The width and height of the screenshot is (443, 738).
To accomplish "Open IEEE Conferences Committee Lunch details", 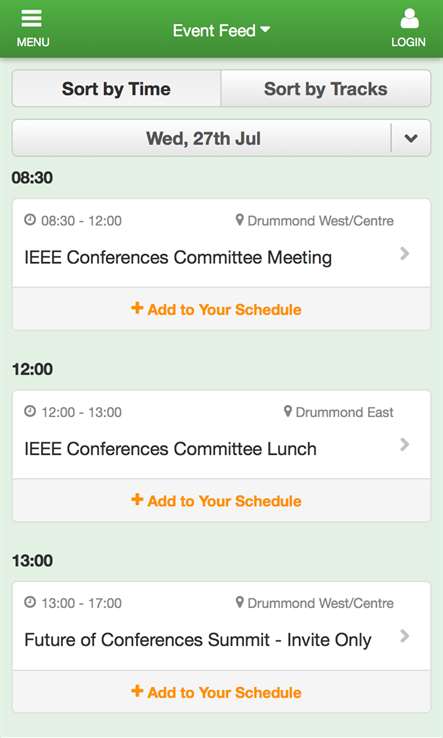I will tap(221, 434).
